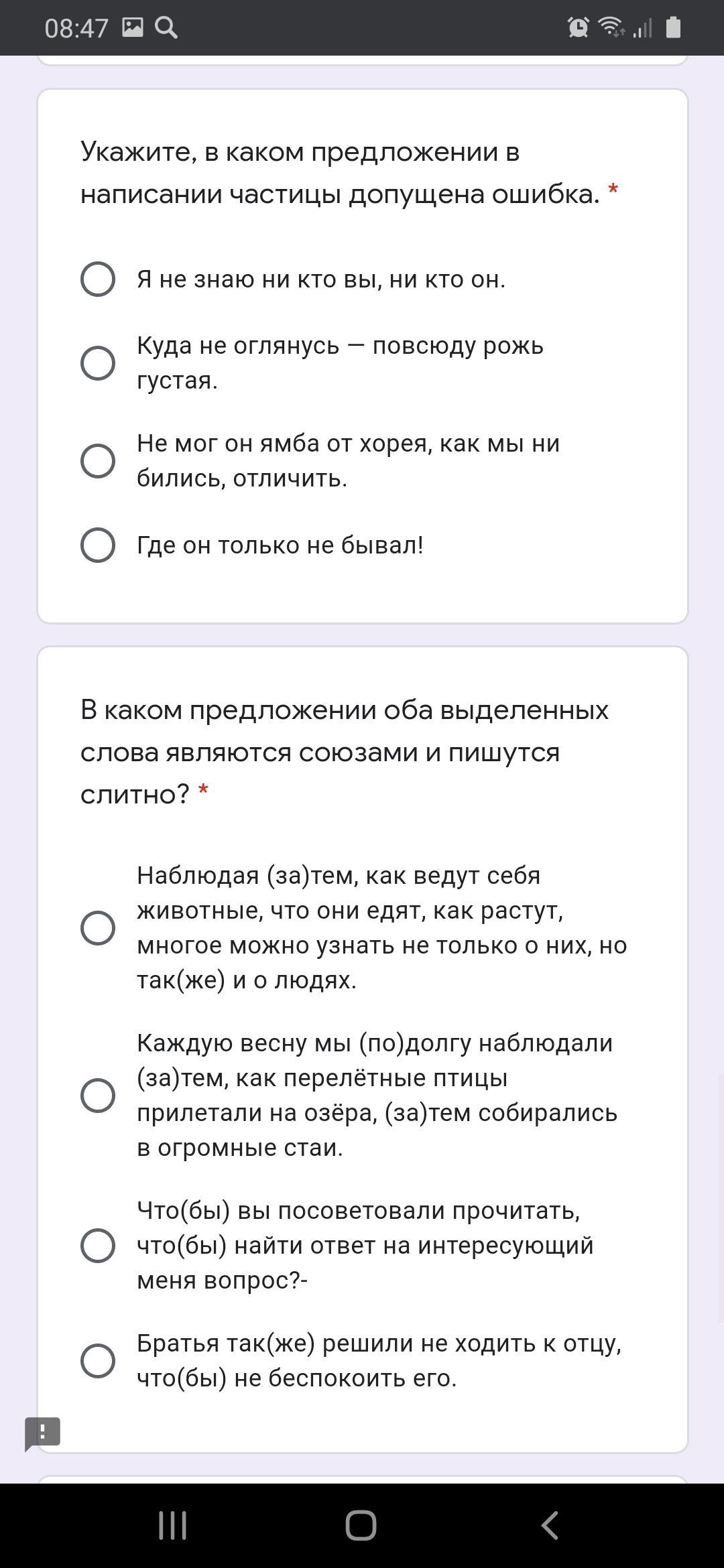
Task: Open the report problem feedback icon
Action: pyautogui.click(x=43, y=1434)
